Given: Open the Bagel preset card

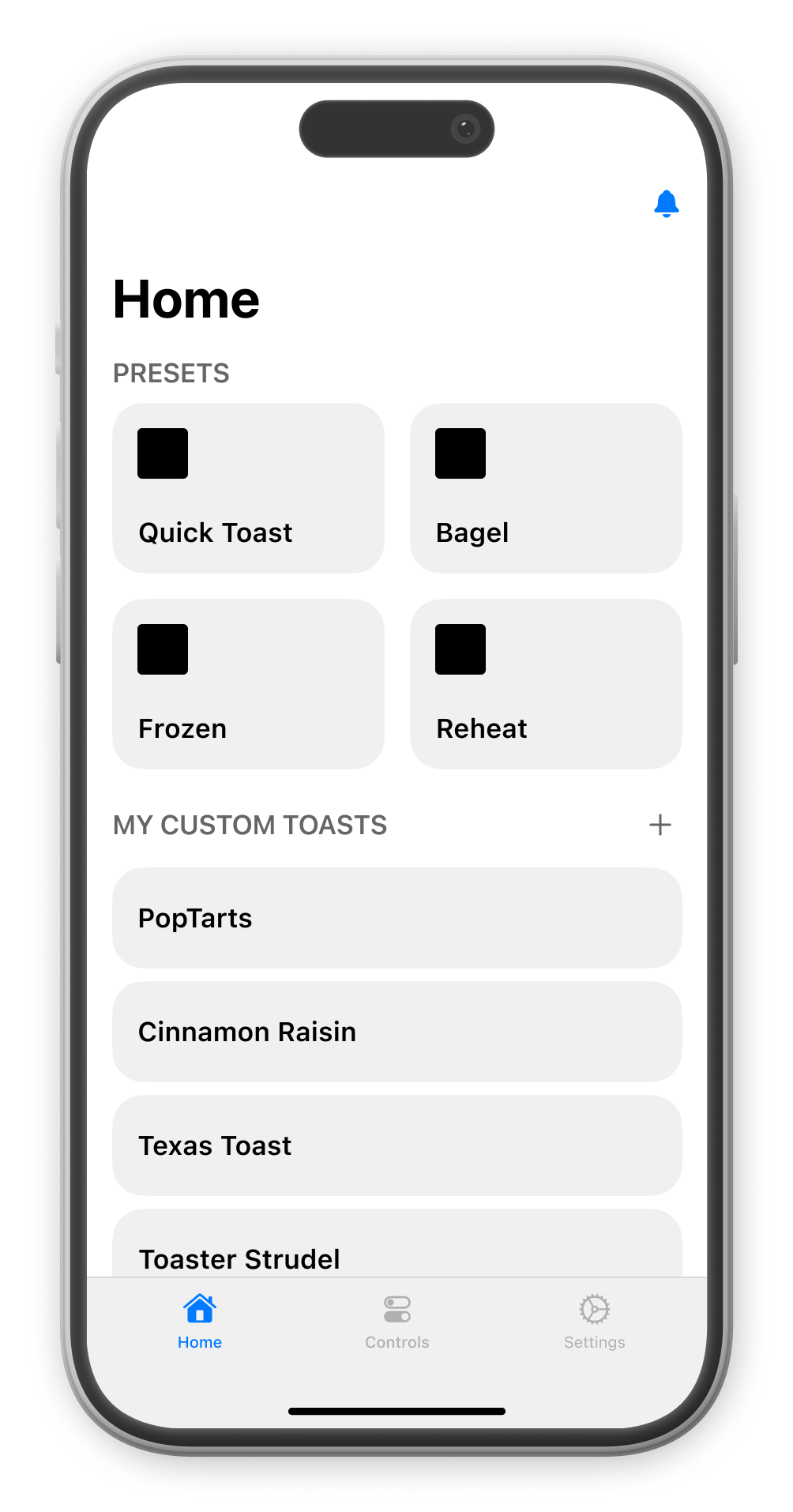Looking at the screenshot, I should click(x=546, y=488).
